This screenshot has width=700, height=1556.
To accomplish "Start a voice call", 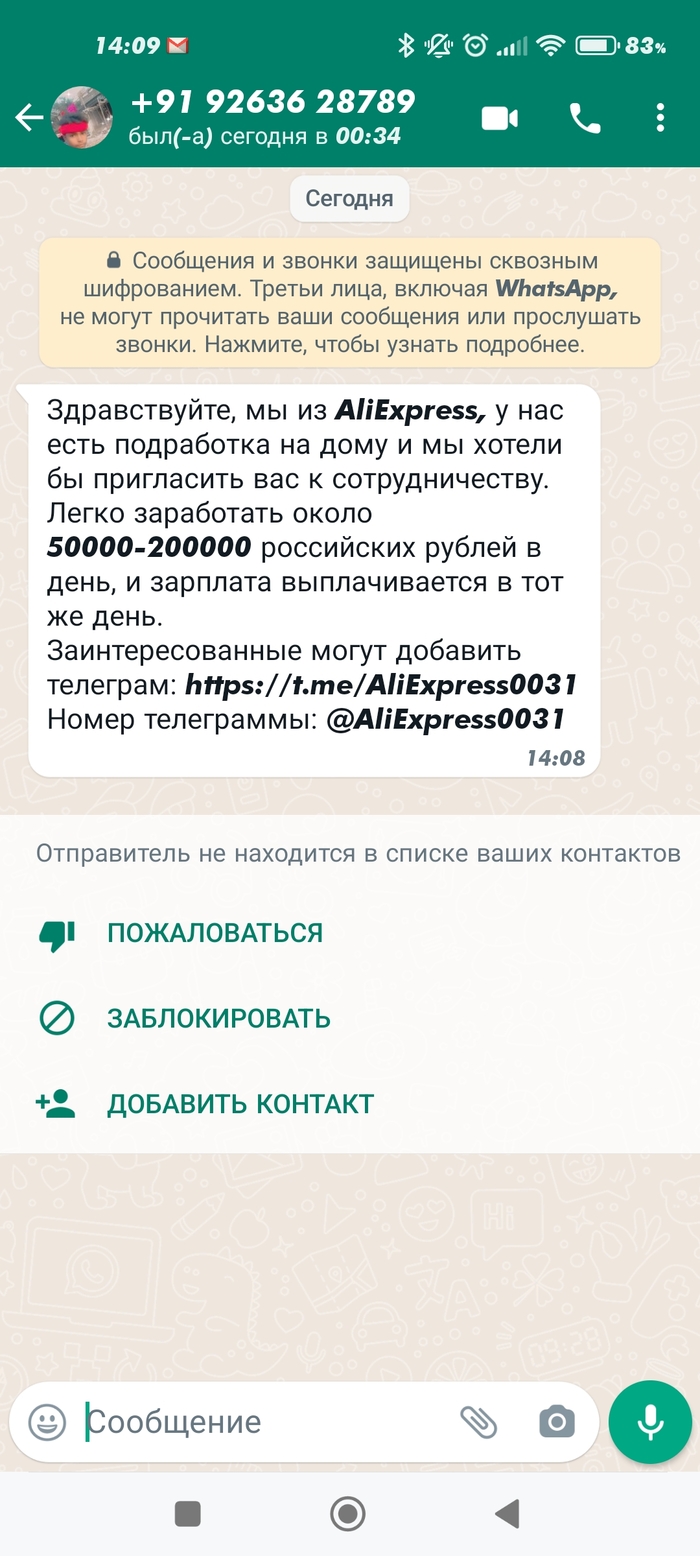I will pos(585,118).
